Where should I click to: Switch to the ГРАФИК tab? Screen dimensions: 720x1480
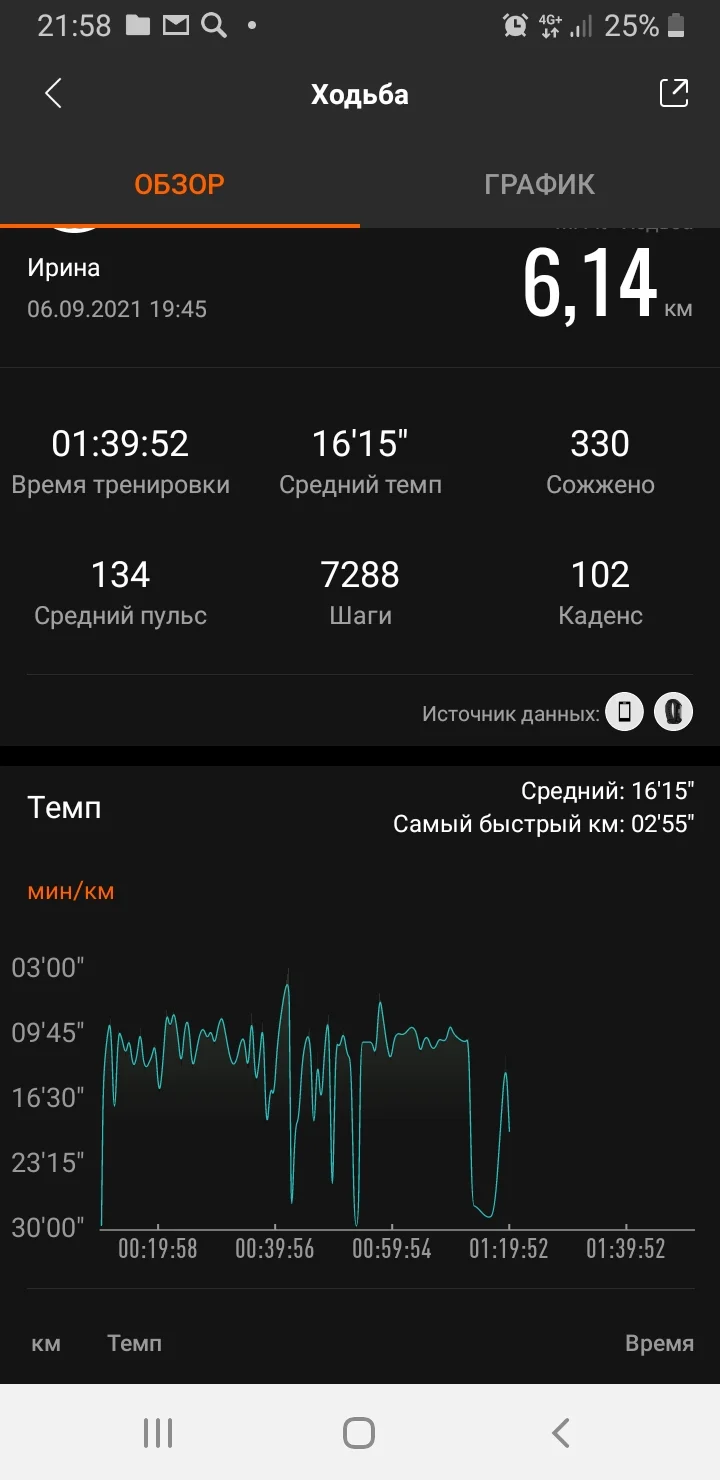click(540, 184)
